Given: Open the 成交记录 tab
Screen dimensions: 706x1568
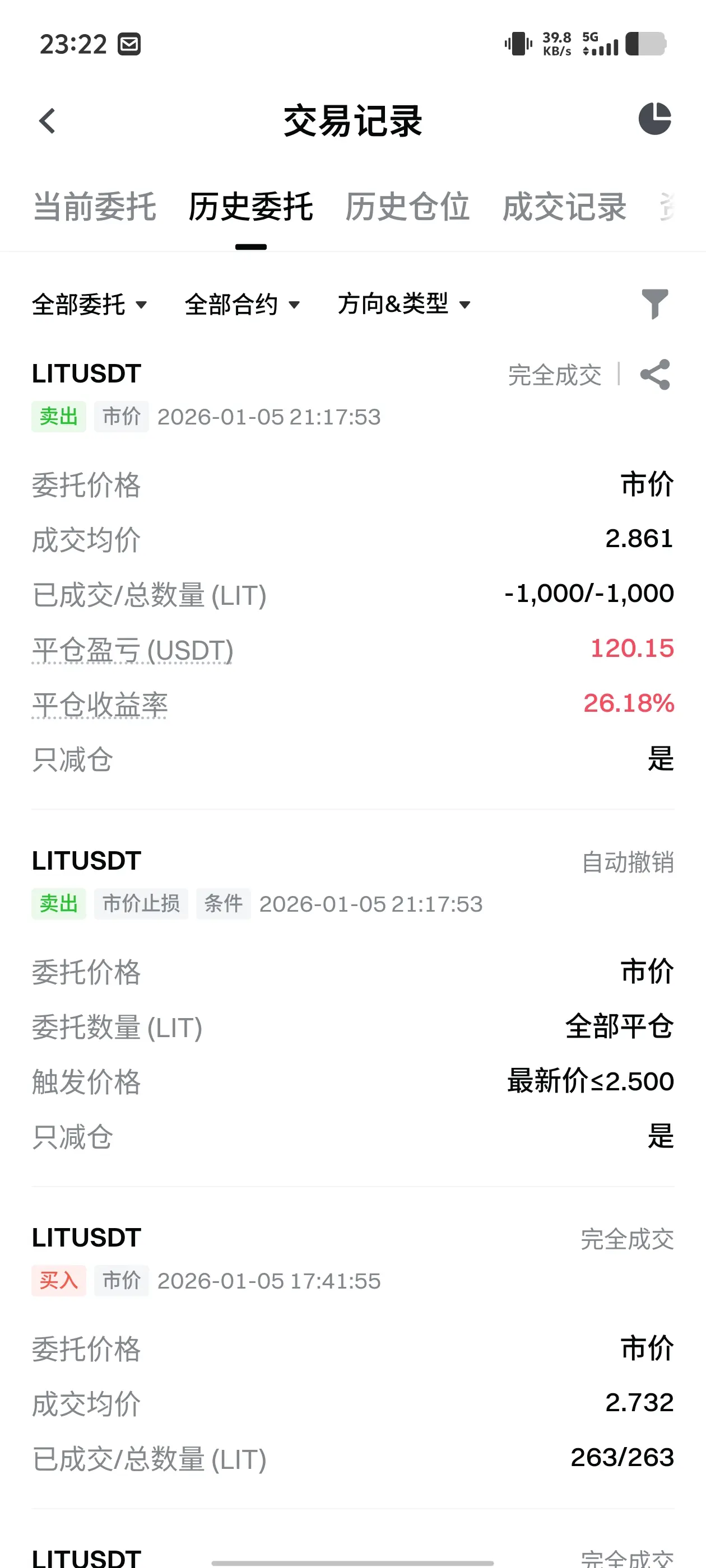Looking at the screenshot, I should coord(564,207).
